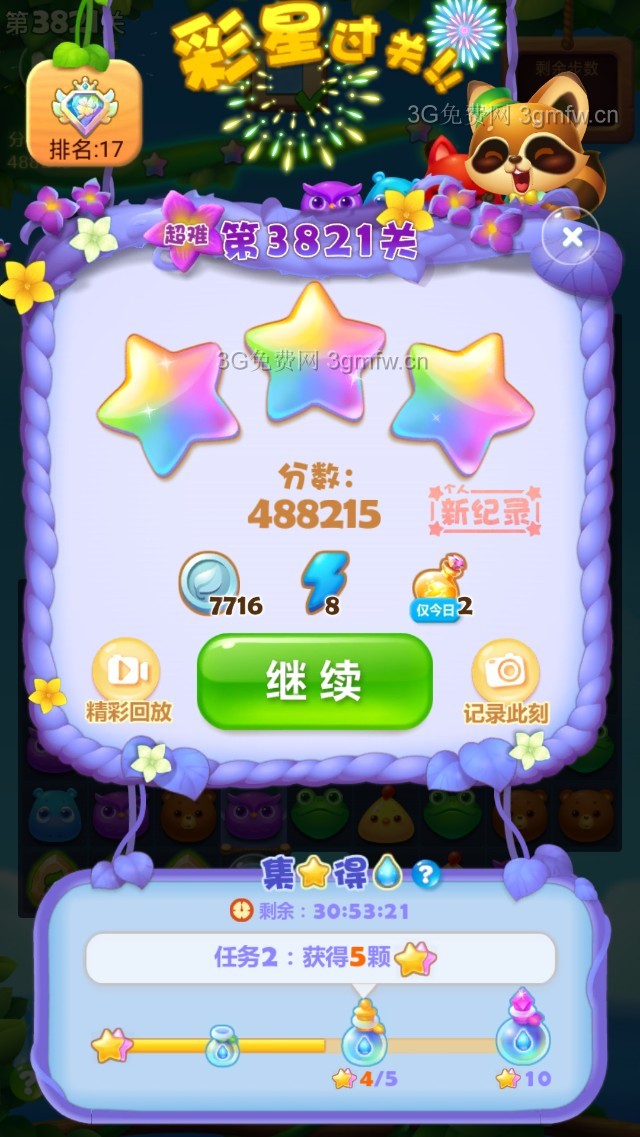
Task: Tap the 10 stars reward bottle
Action: [523, 1033]
